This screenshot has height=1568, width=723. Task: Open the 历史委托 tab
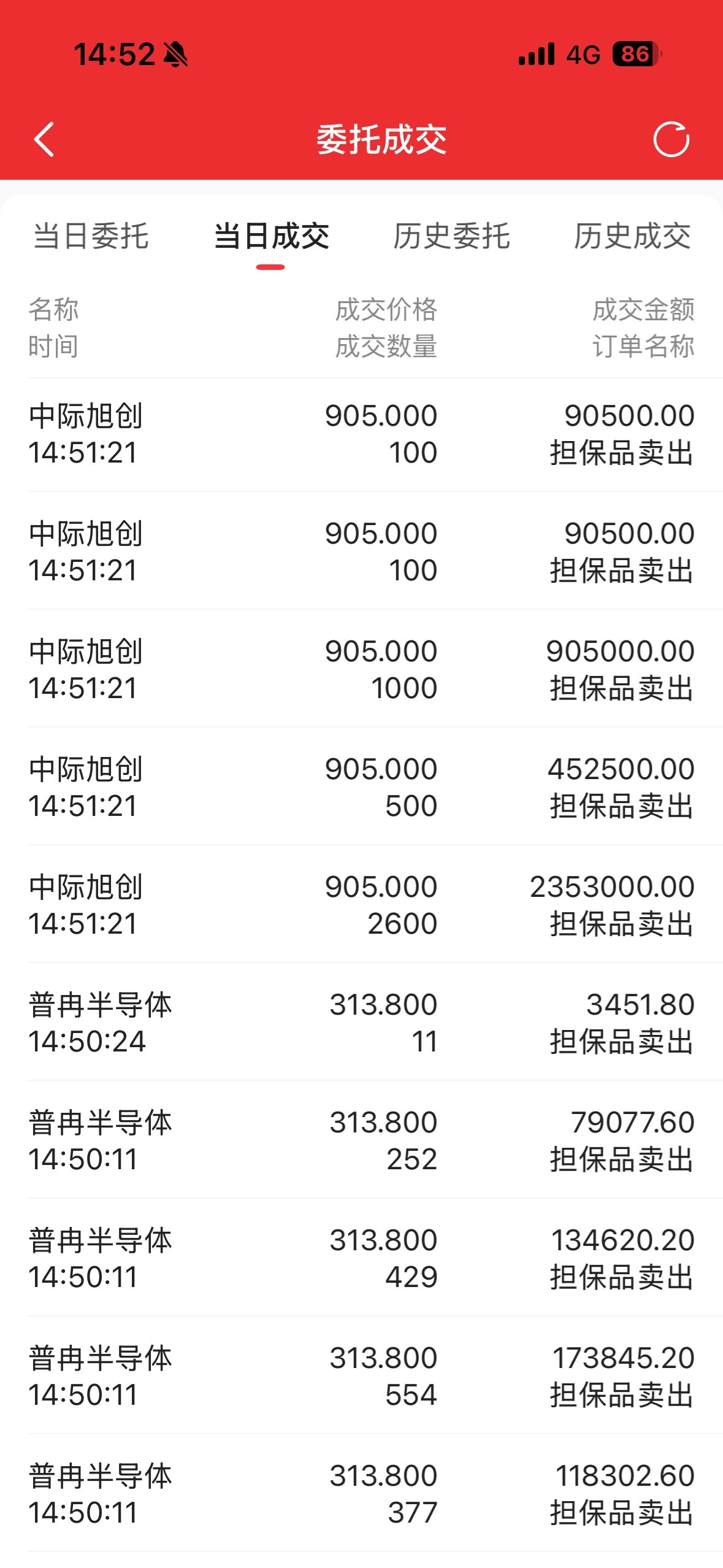(x=451, y=236)
